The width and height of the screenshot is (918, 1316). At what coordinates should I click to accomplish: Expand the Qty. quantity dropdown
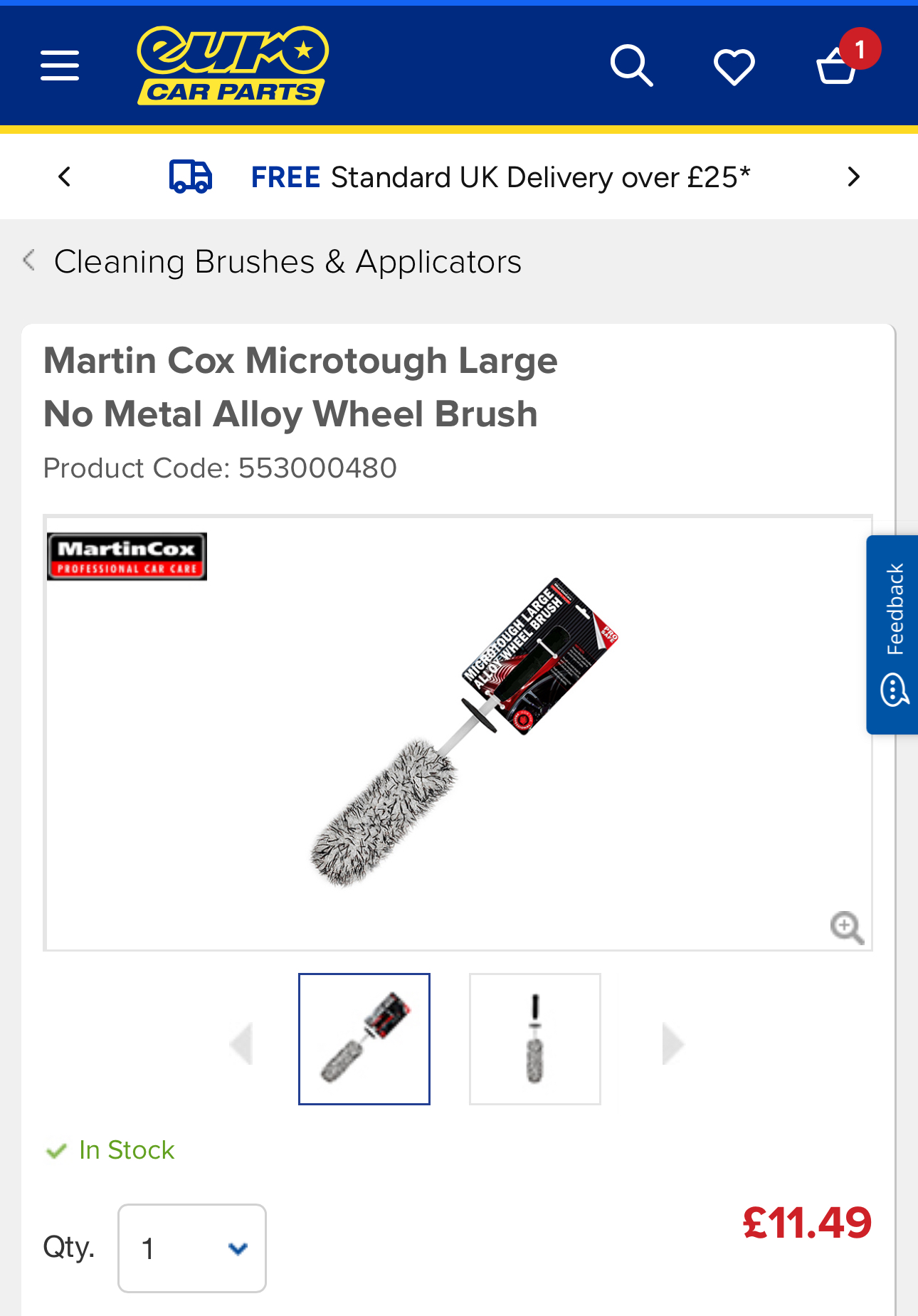point(192,1248)
